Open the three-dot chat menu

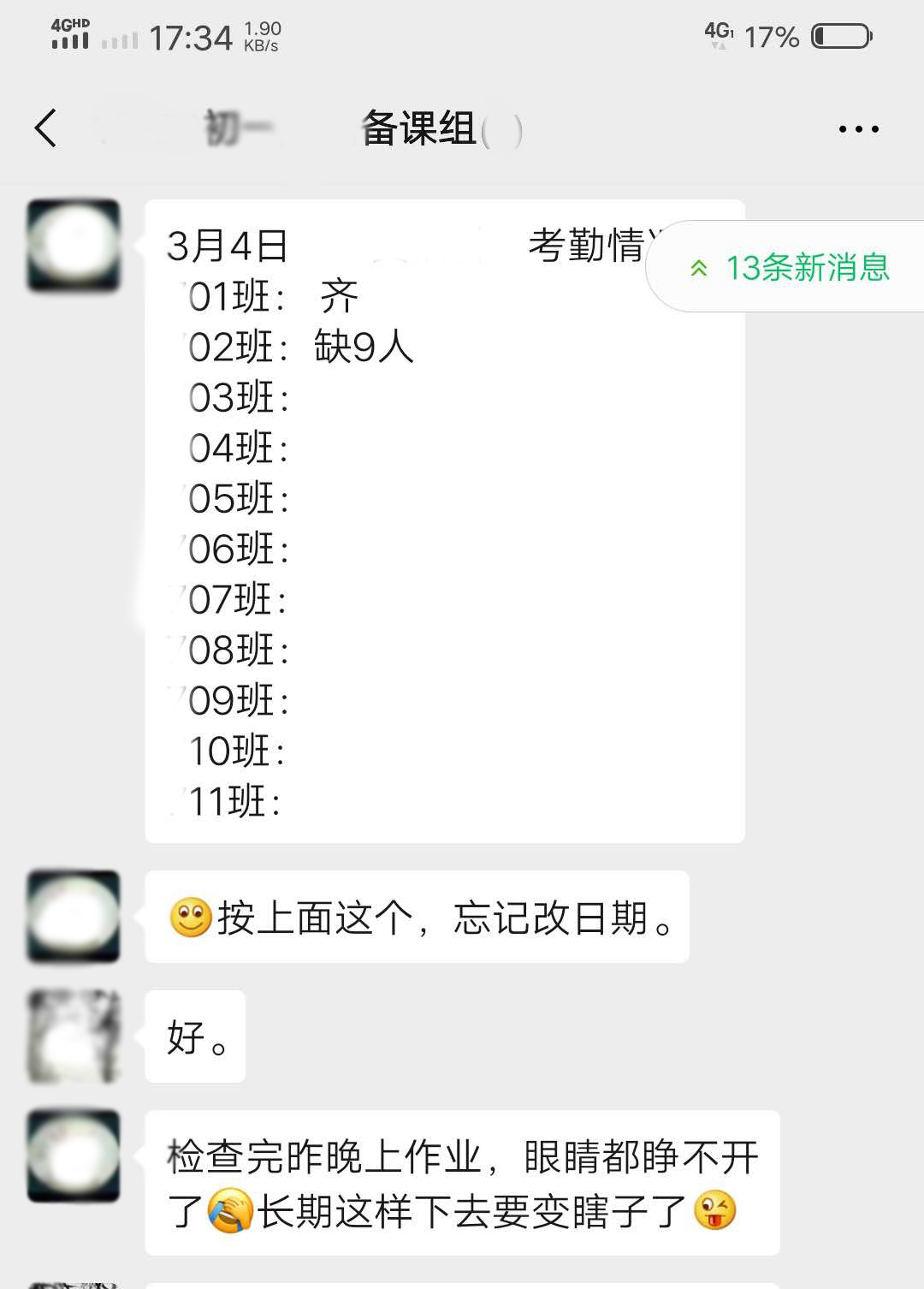click(858, 129)
